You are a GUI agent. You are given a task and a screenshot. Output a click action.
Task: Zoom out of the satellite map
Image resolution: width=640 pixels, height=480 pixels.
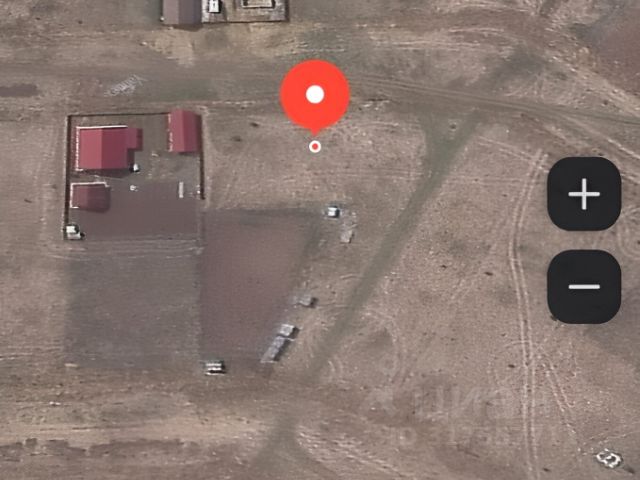pos(584,286)
